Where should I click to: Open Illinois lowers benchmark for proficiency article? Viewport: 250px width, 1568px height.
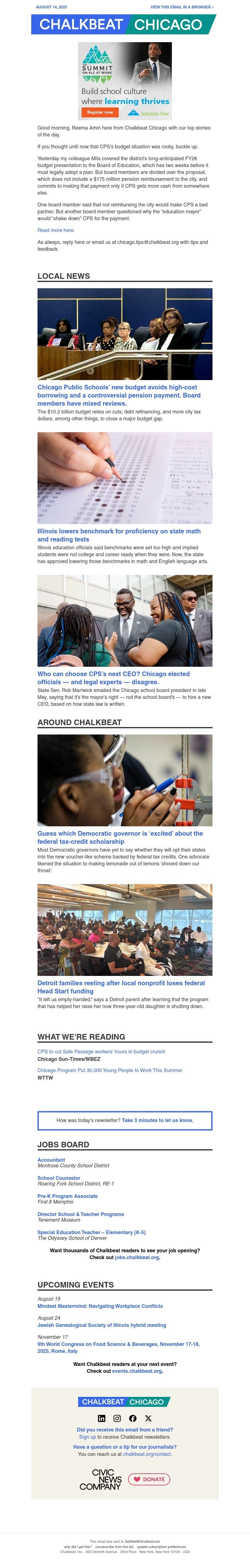[119, 535]
